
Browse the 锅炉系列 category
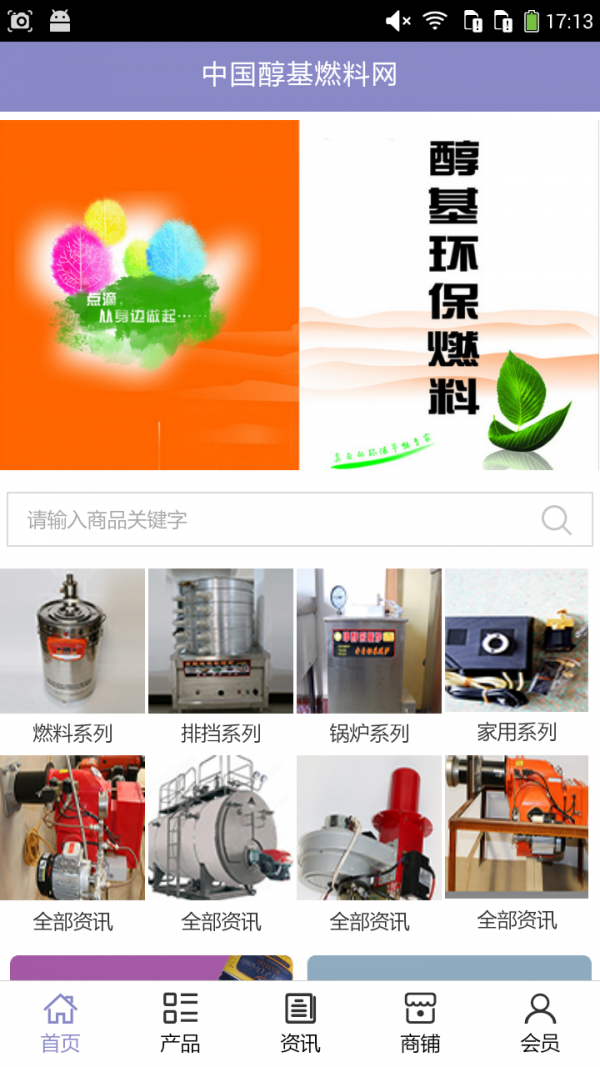pyautogui.click(x=369, y=656)
